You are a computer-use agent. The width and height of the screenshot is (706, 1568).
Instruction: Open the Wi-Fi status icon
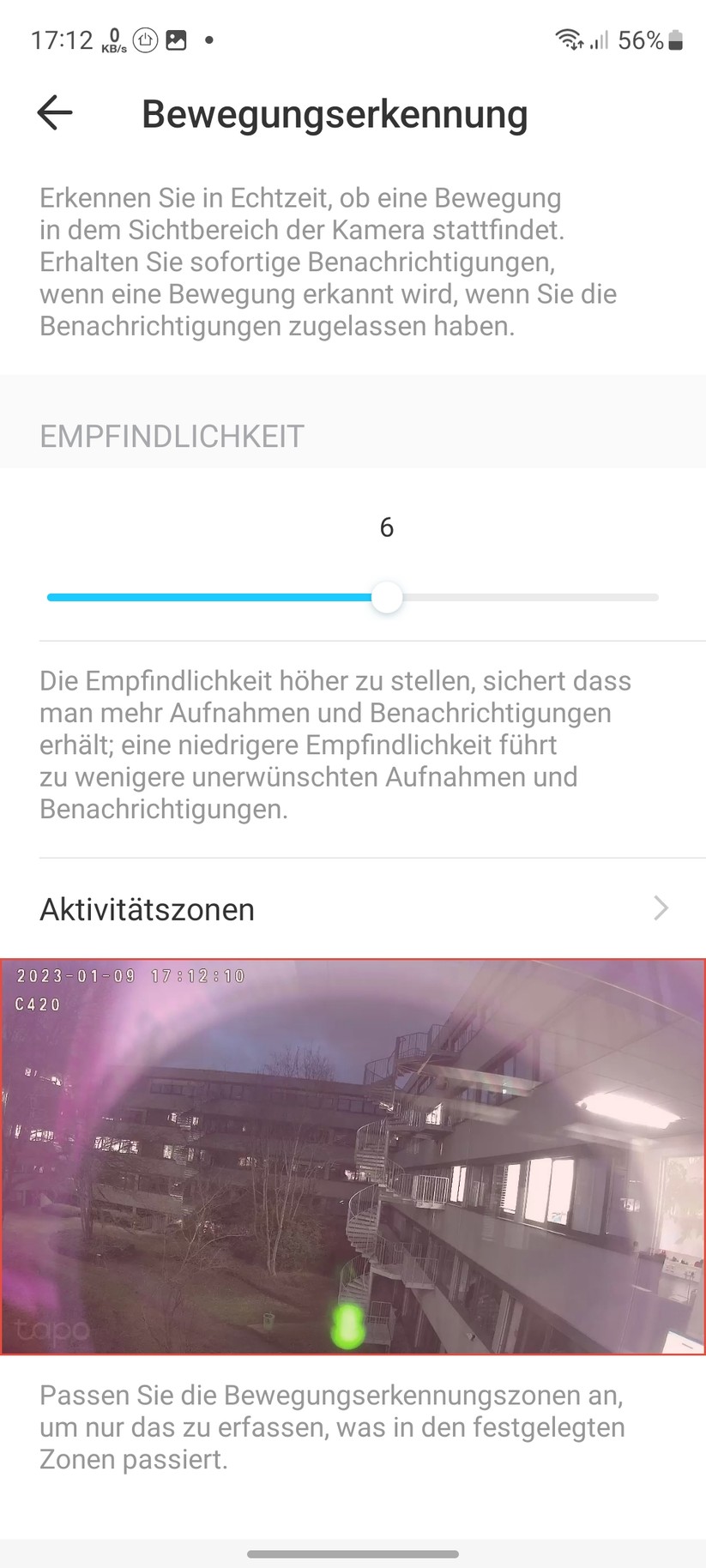tap(565, 39)
